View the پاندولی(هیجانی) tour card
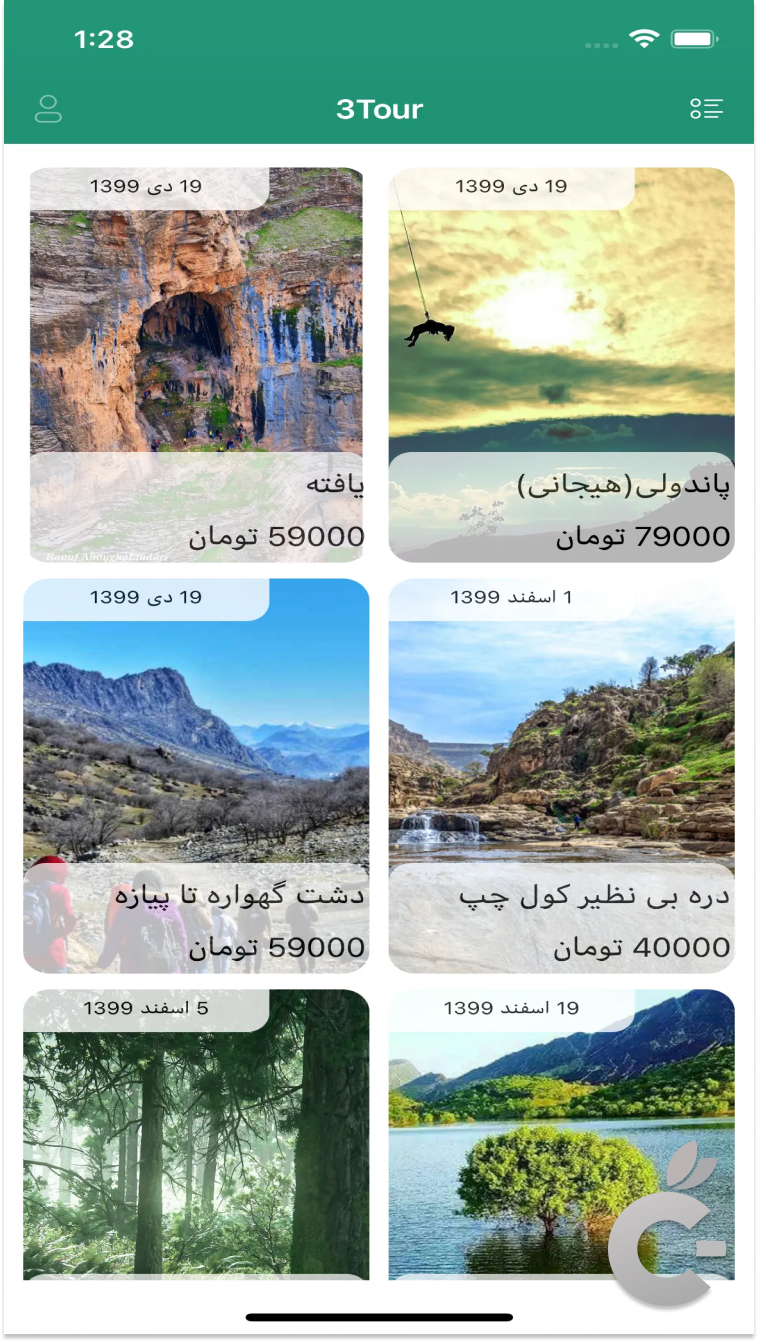The height and width of the screenshot is (1342, 758). point(561,365)
